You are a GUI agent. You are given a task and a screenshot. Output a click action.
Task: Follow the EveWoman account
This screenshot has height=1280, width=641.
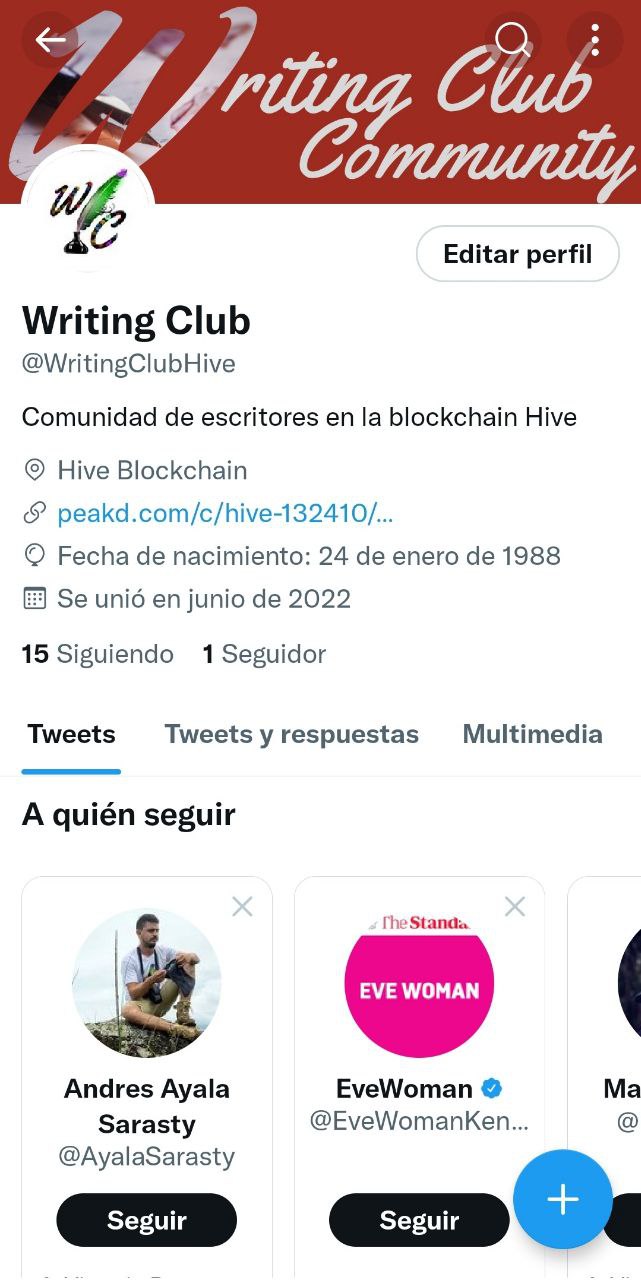419,1220
